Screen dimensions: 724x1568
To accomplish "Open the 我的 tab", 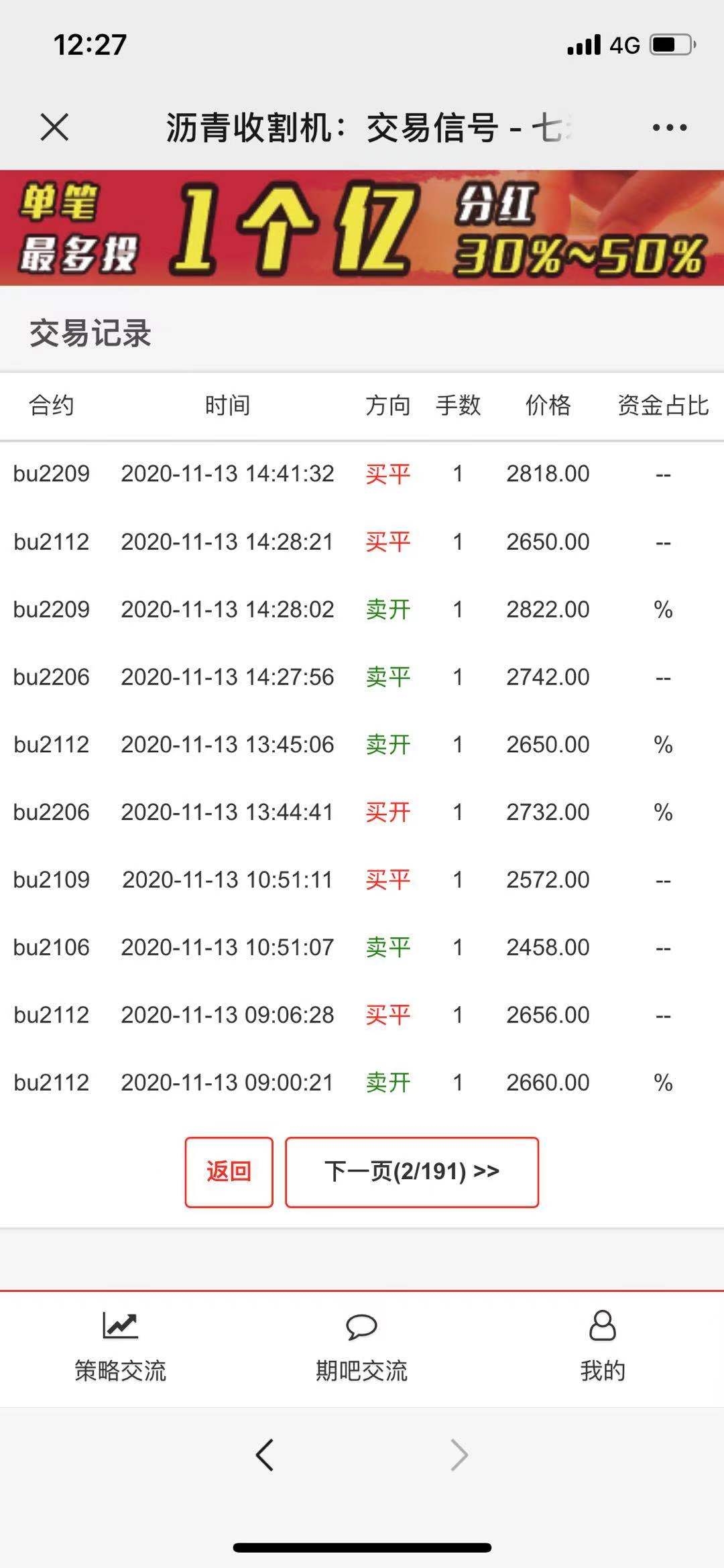I will pyautogui.click(x=603, y=1347).
